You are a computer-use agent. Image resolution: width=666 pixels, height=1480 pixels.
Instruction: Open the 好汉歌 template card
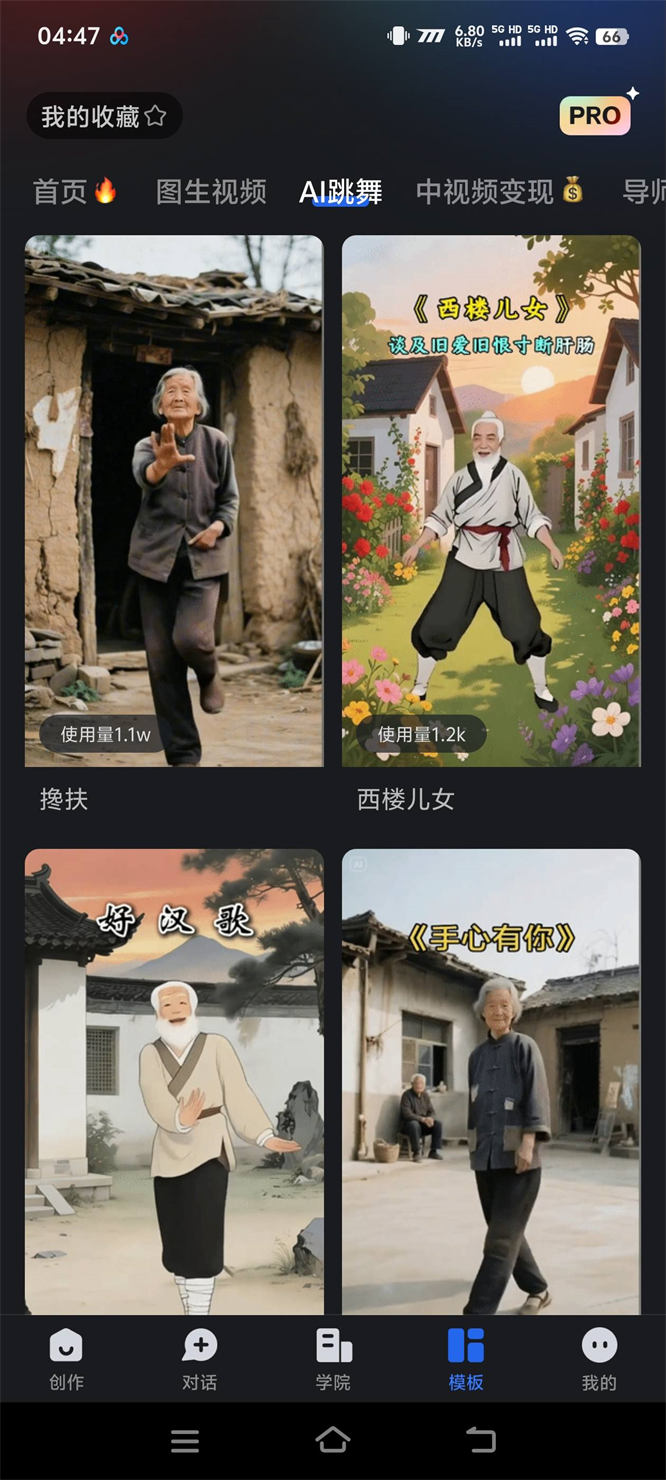(174, 1080)
